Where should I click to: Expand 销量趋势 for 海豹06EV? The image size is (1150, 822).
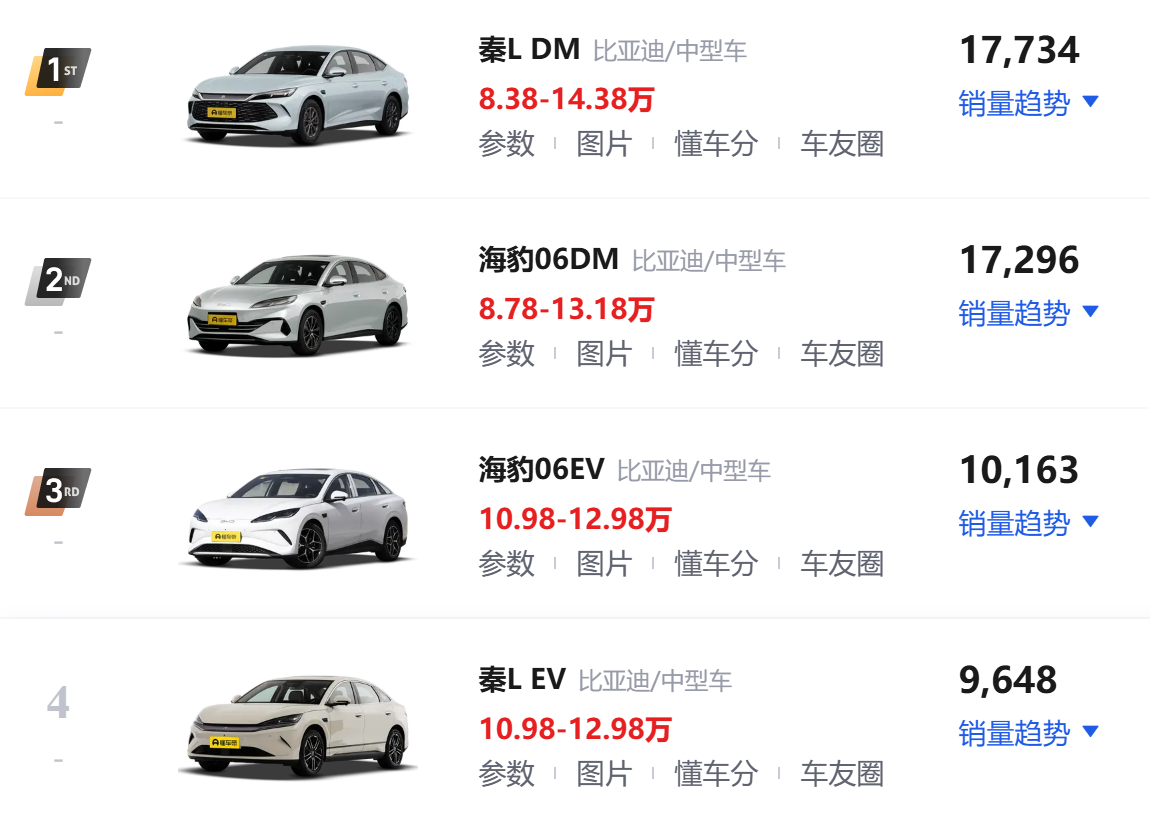click(x=1028, y=523)
